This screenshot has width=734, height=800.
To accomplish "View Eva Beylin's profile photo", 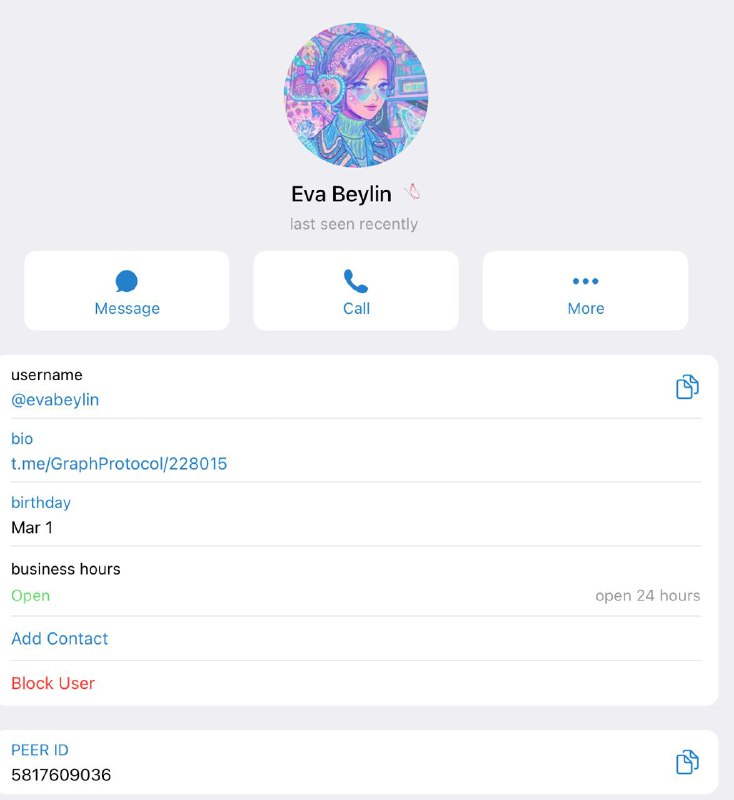I will coord(356,95).
